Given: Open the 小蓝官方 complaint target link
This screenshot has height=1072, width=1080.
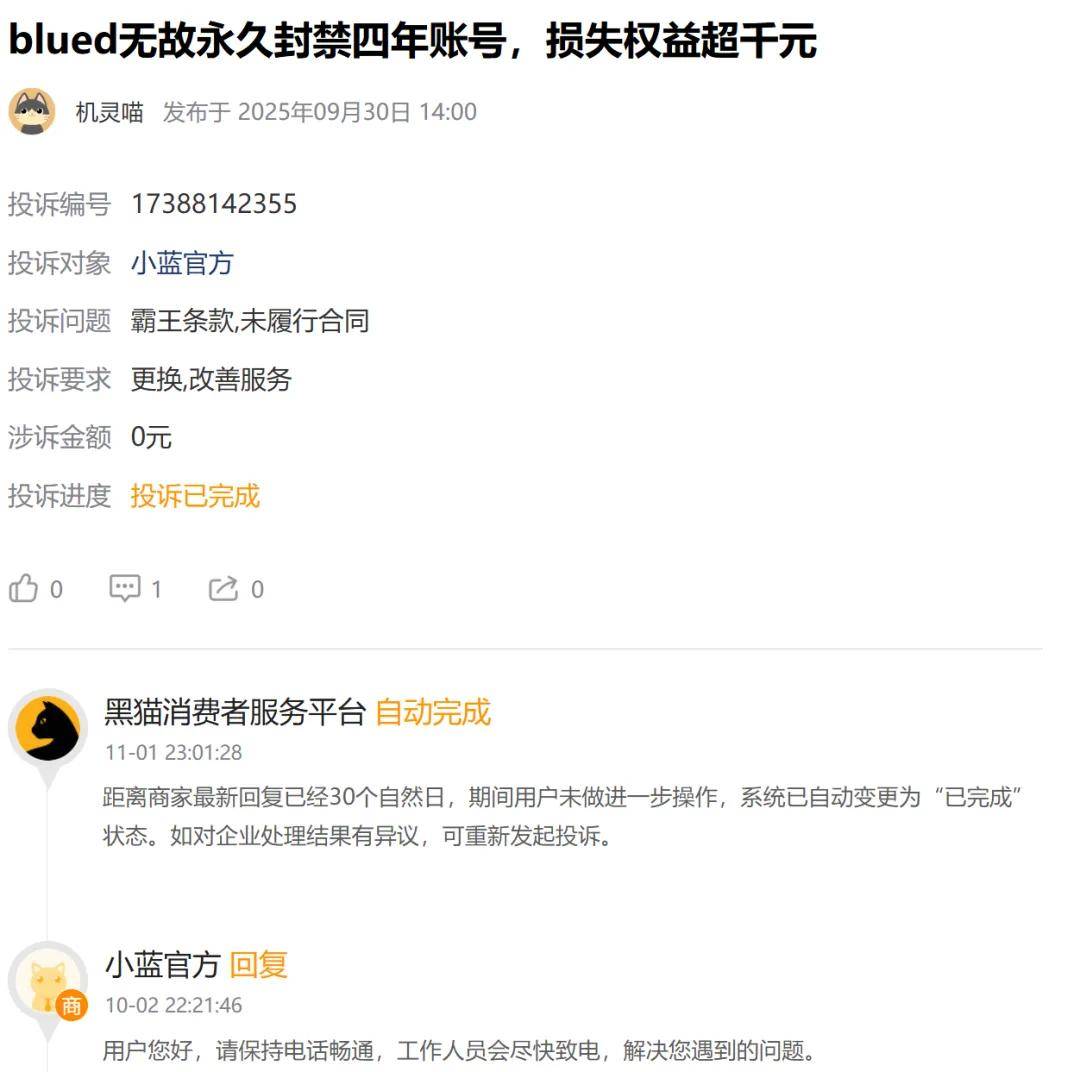Looking at the screenshot, I should tap(182, 263).
